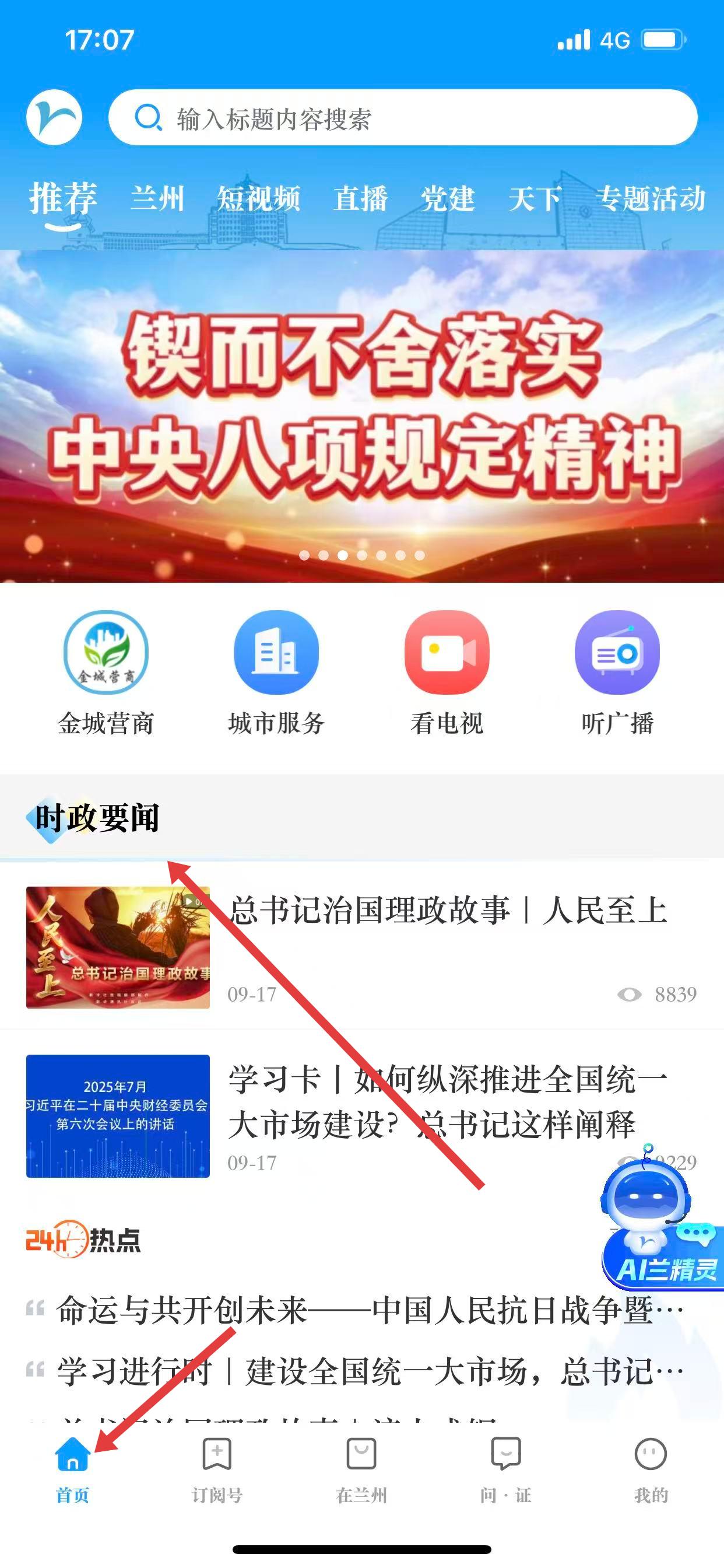Select the 党建 tab

click(447, 198)
